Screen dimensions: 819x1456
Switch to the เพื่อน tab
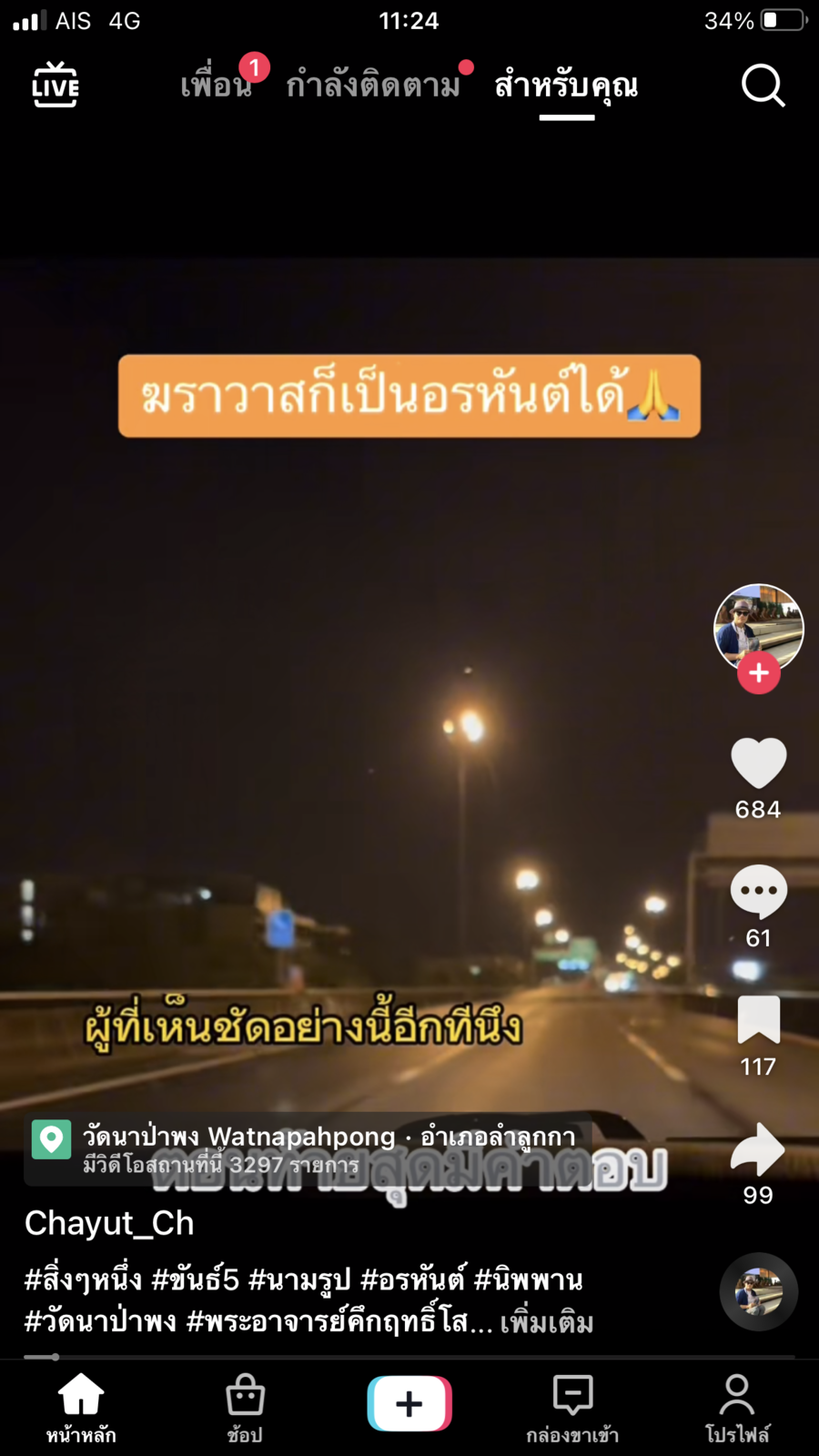click(x=216, y=86)
